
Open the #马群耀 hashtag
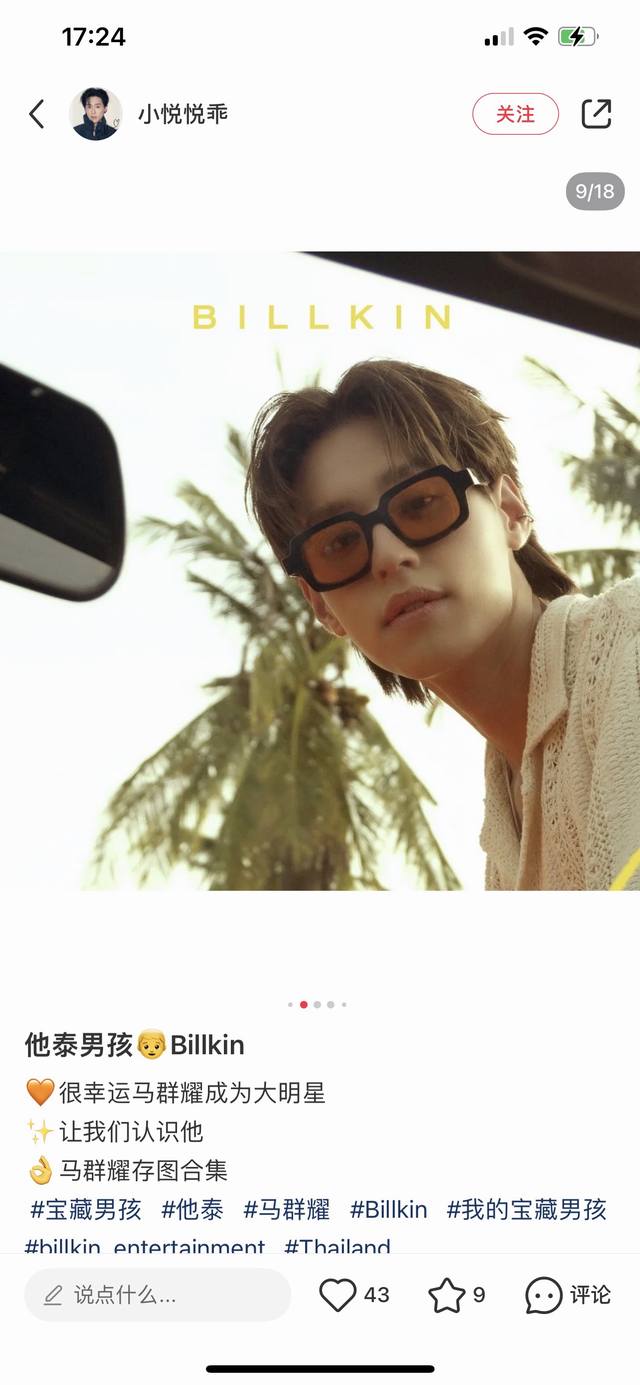coord(286,1209)
